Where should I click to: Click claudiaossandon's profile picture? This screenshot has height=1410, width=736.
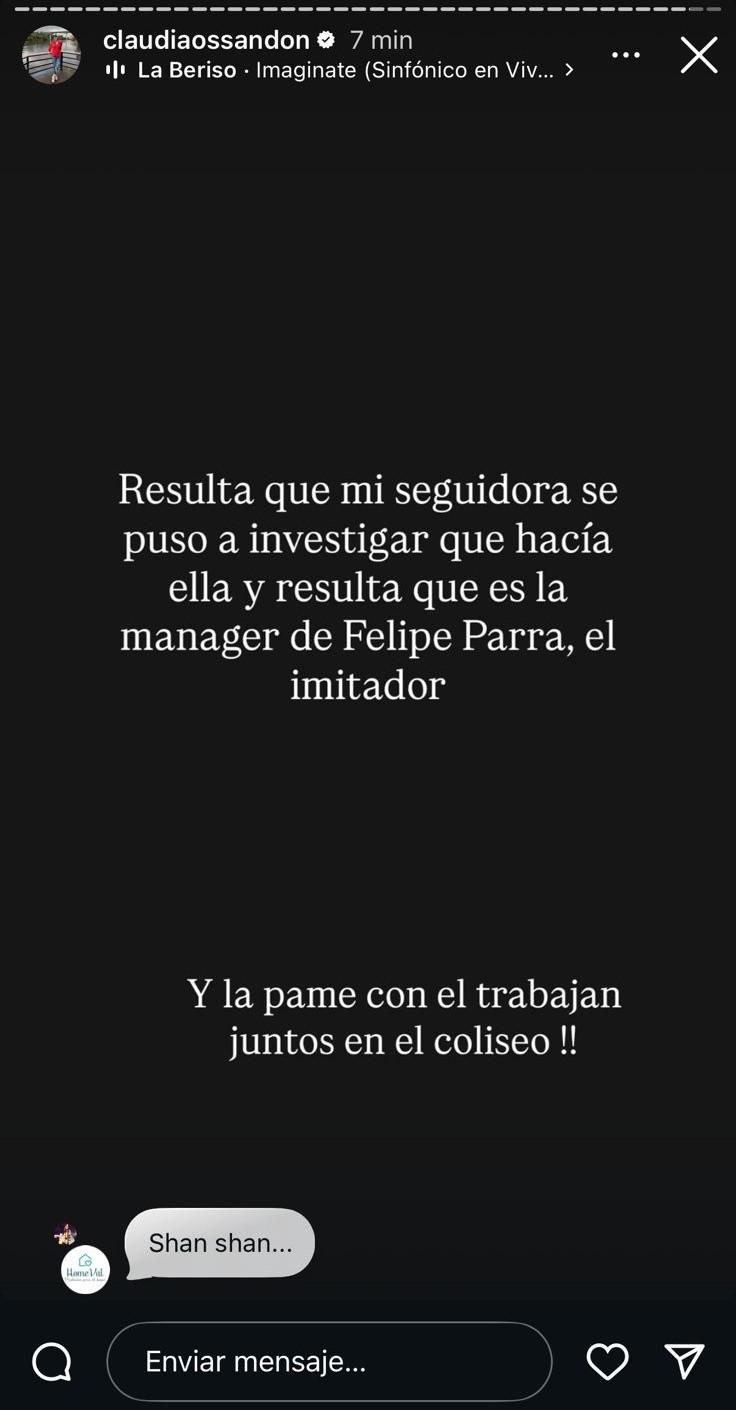tap(51, 55)
